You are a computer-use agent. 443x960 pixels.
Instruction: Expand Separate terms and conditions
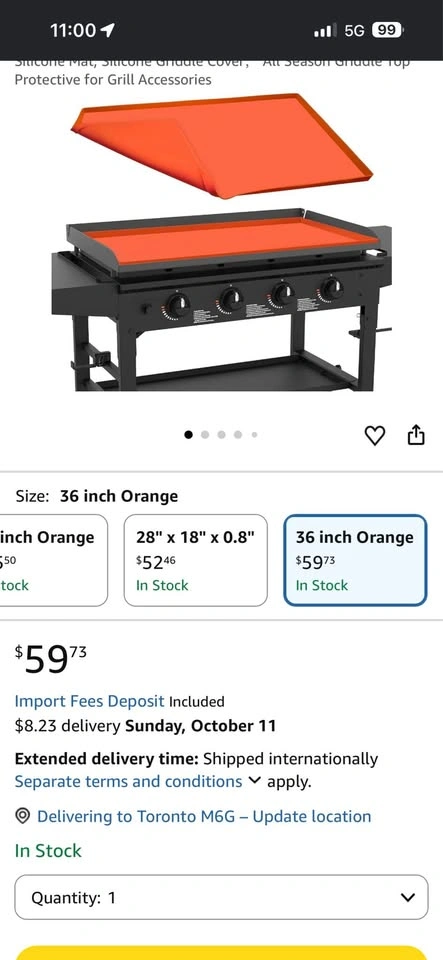coord(138,782)
